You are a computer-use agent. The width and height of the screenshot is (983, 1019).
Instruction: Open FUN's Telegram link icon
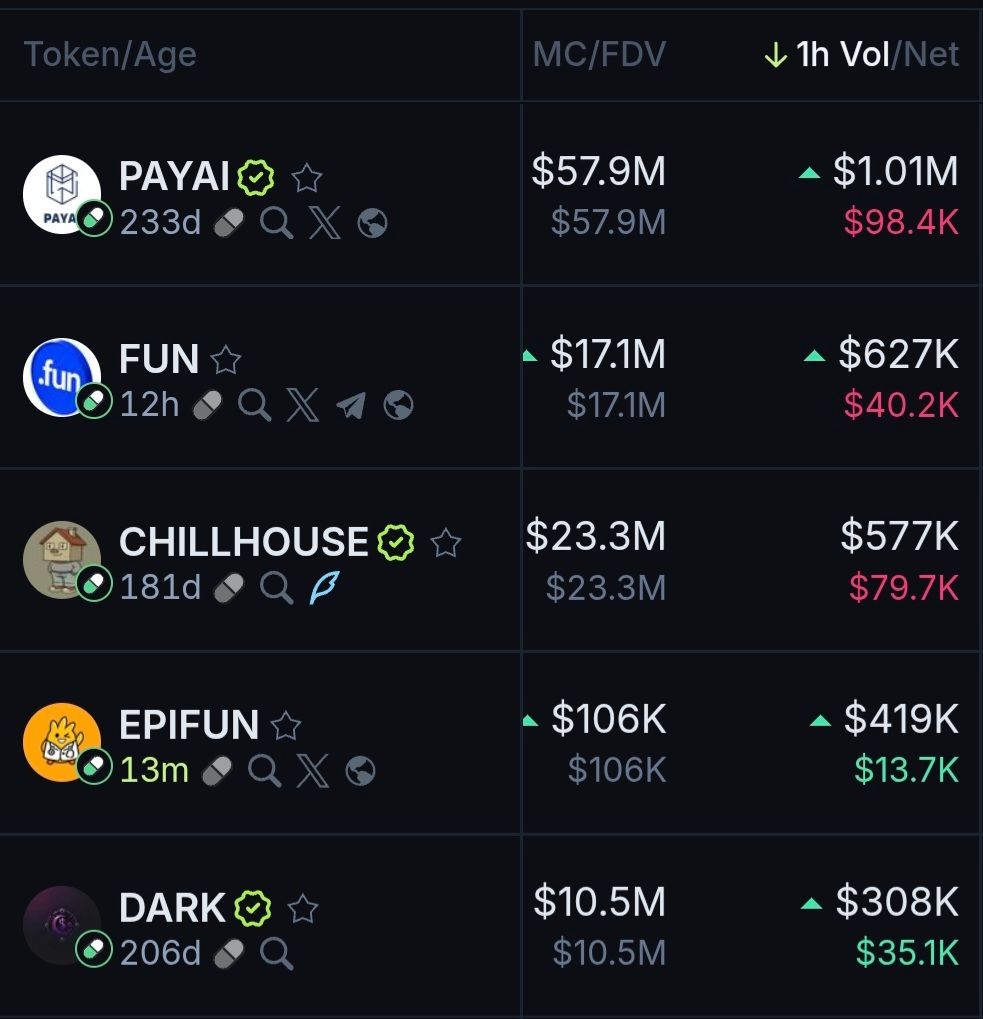(350, 405)
